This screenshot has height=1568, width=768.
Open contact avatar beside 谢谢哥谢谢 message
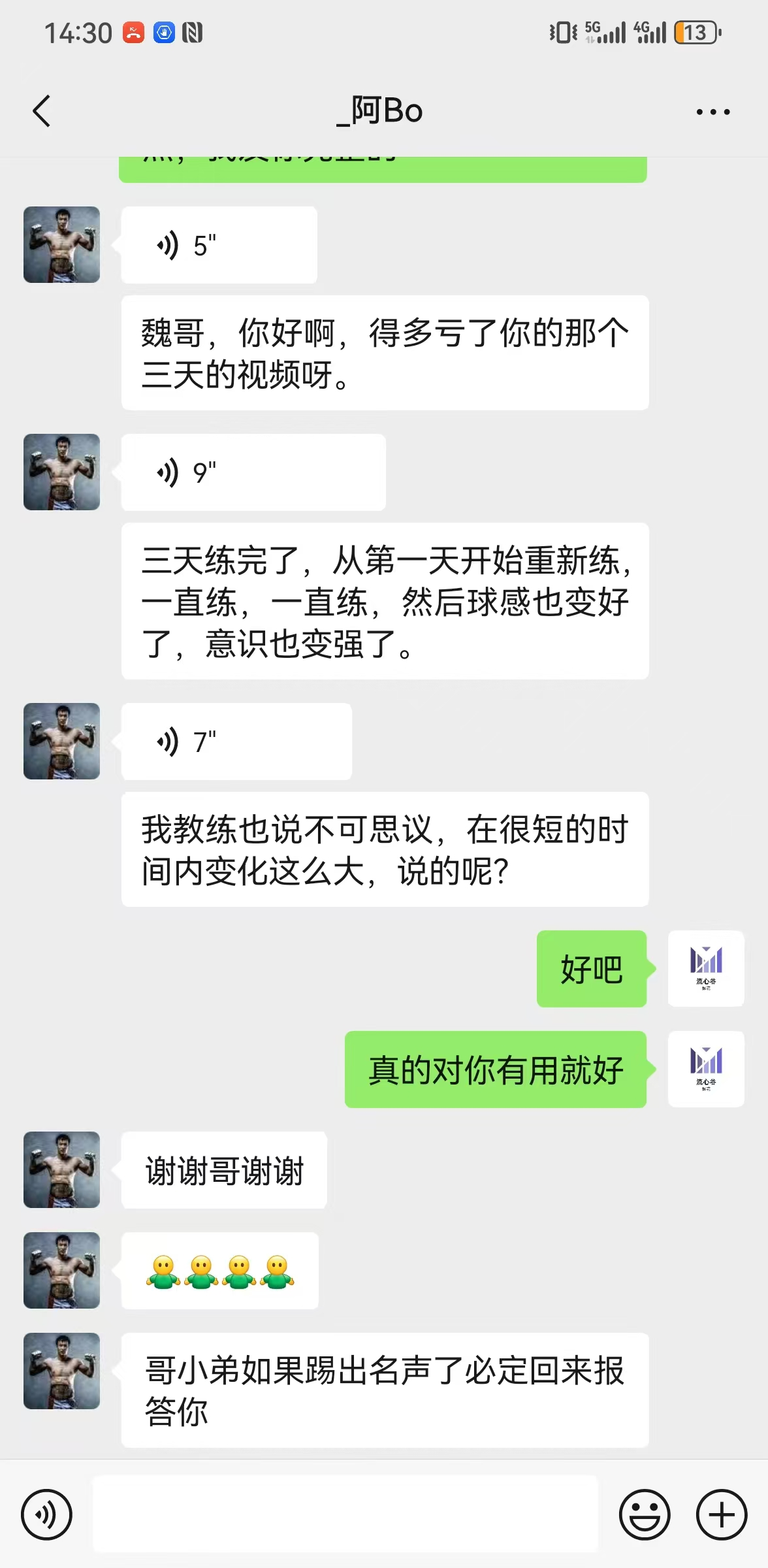point(62,1169)
